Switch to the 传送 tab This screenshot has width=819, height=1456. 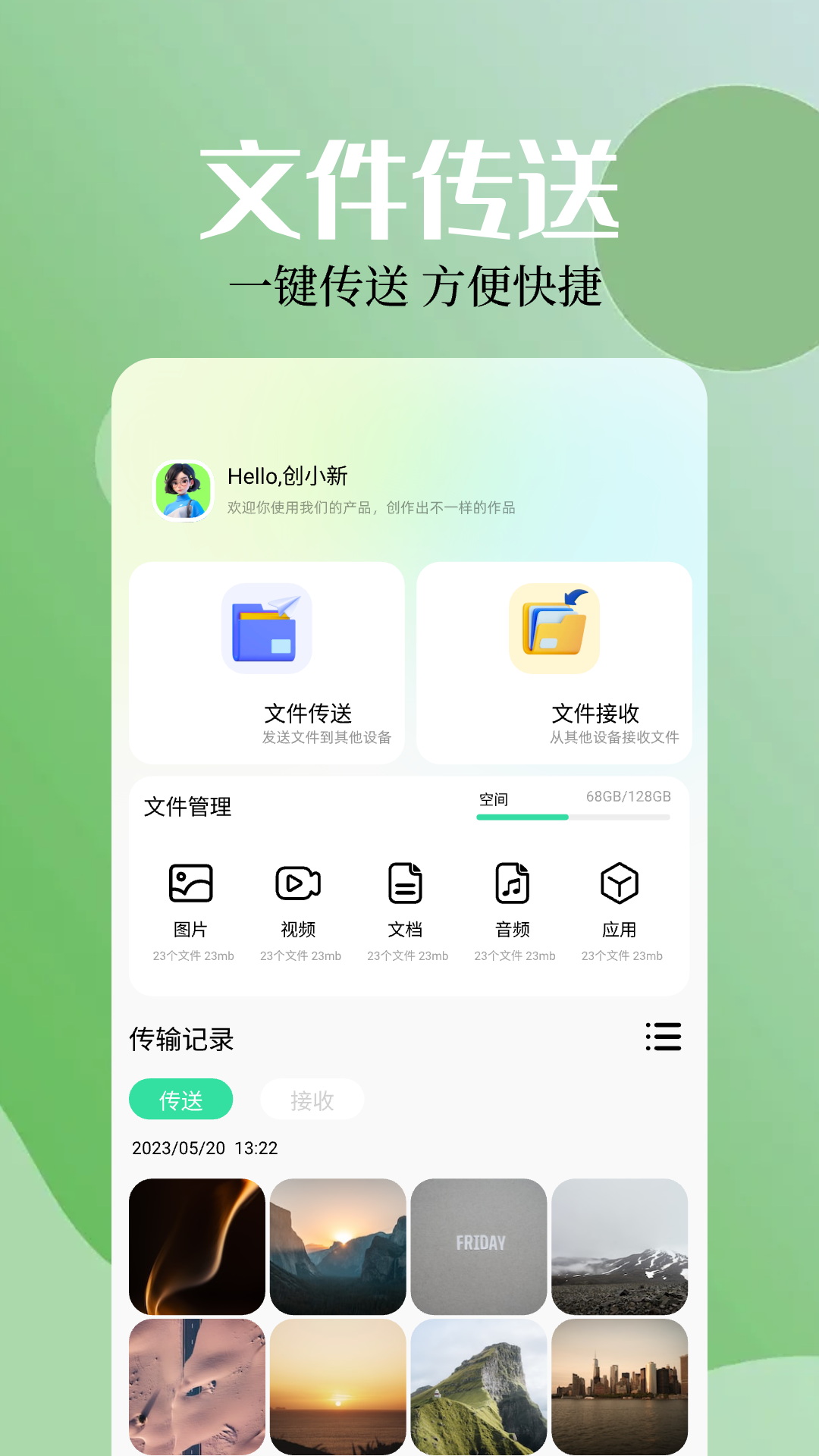click(x=181, y=1099)
